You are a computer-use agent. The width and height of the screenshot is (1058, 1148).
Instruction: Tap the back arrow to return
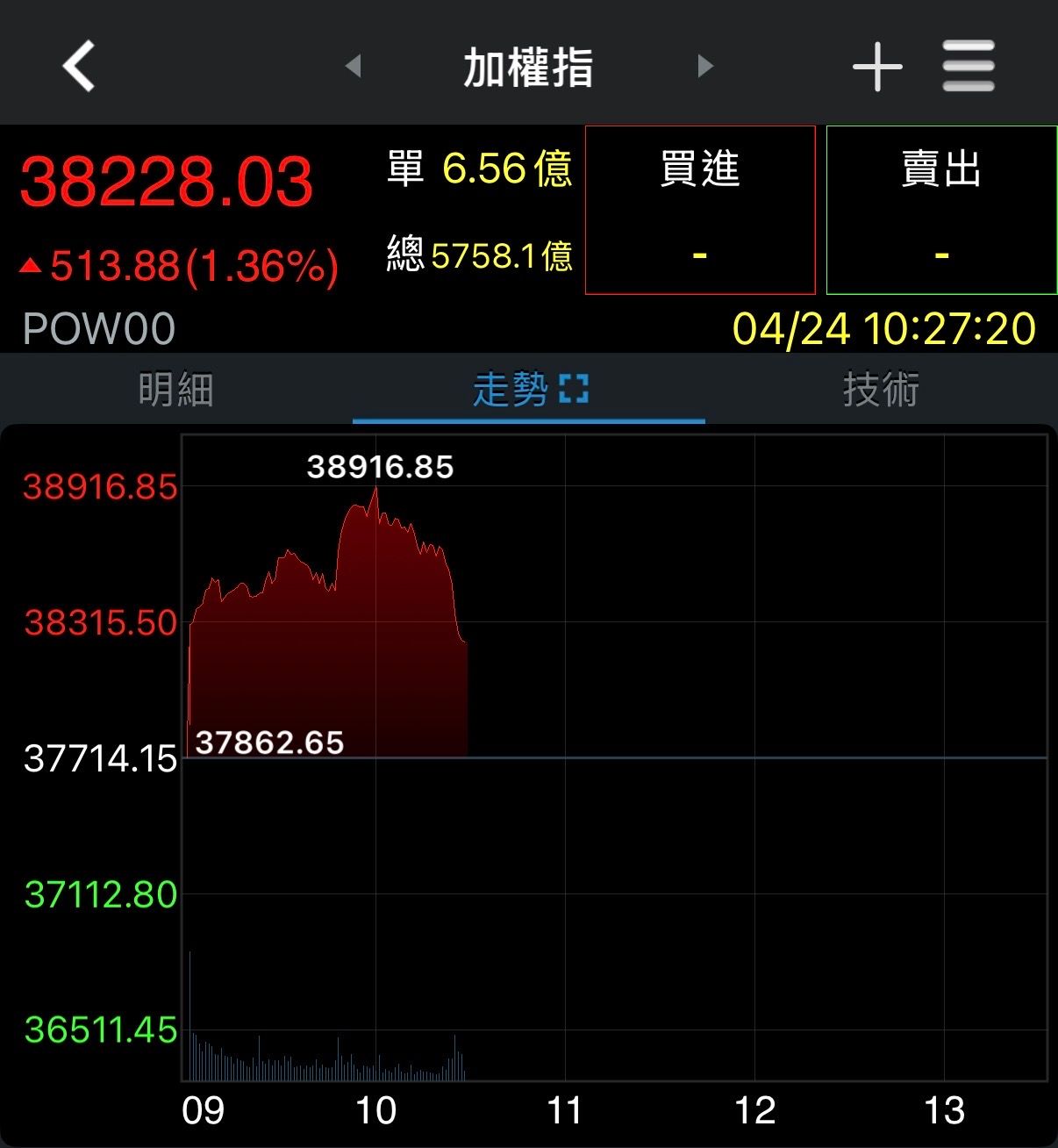(77, 65)
